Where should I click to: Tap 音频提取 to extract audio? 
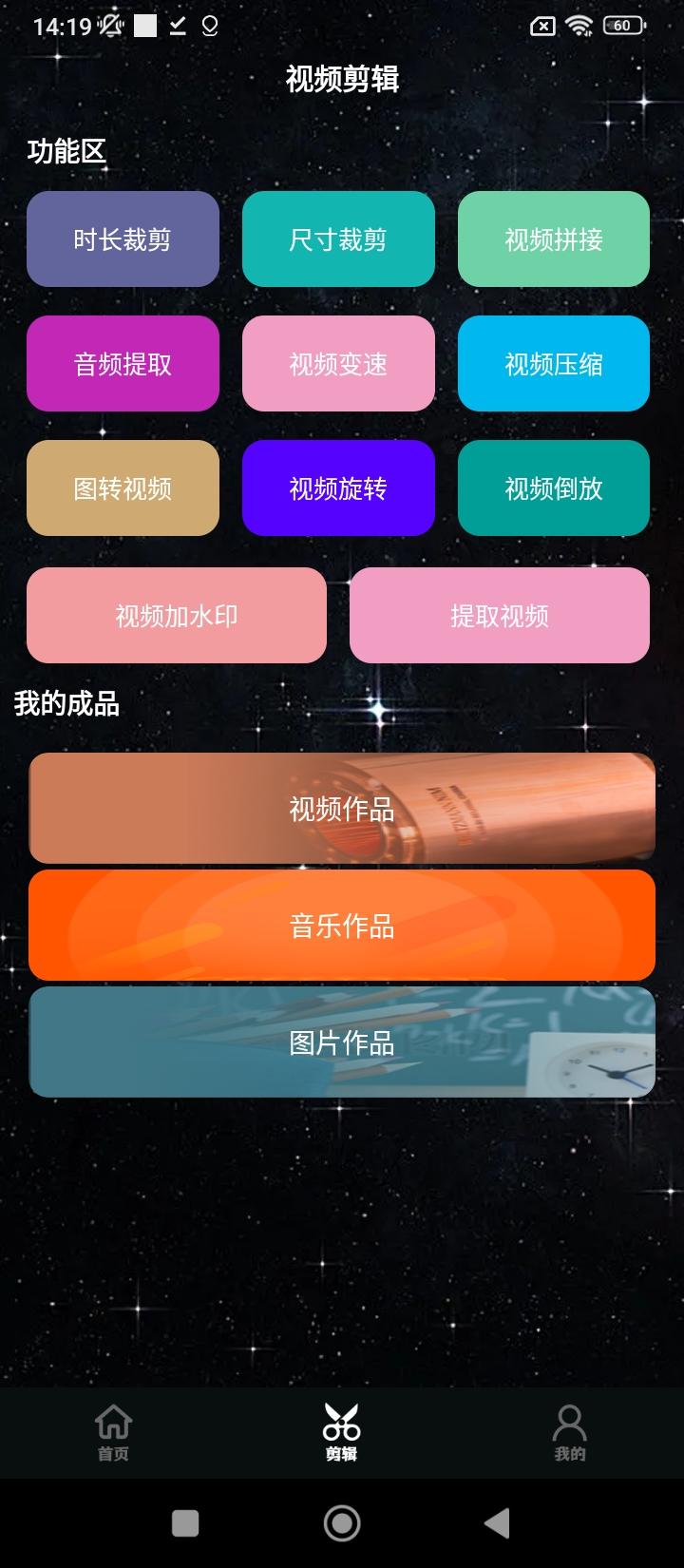[123, 364]
